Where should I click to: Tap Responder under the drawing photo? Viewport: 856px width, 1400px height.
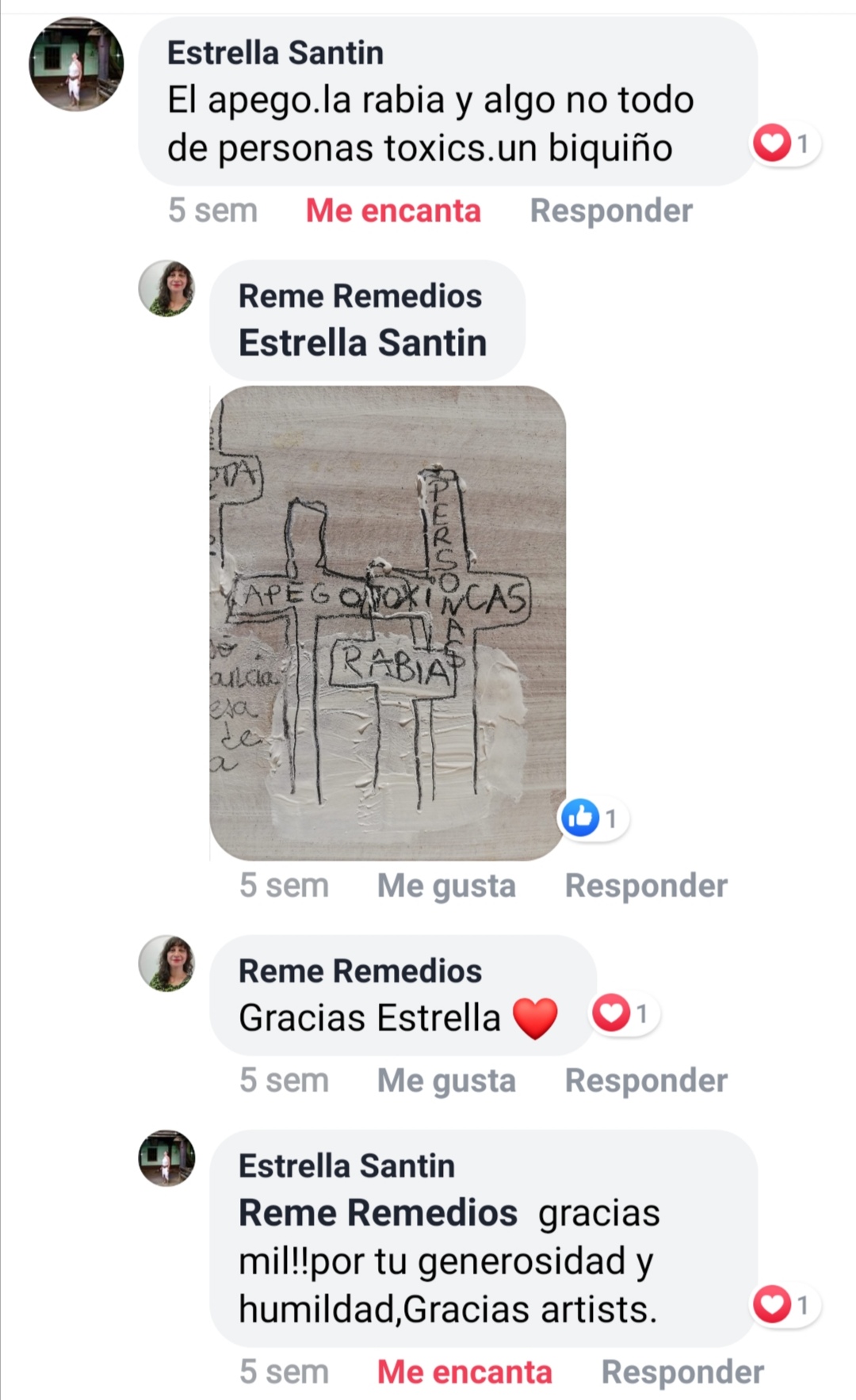(x=646, y=886)
